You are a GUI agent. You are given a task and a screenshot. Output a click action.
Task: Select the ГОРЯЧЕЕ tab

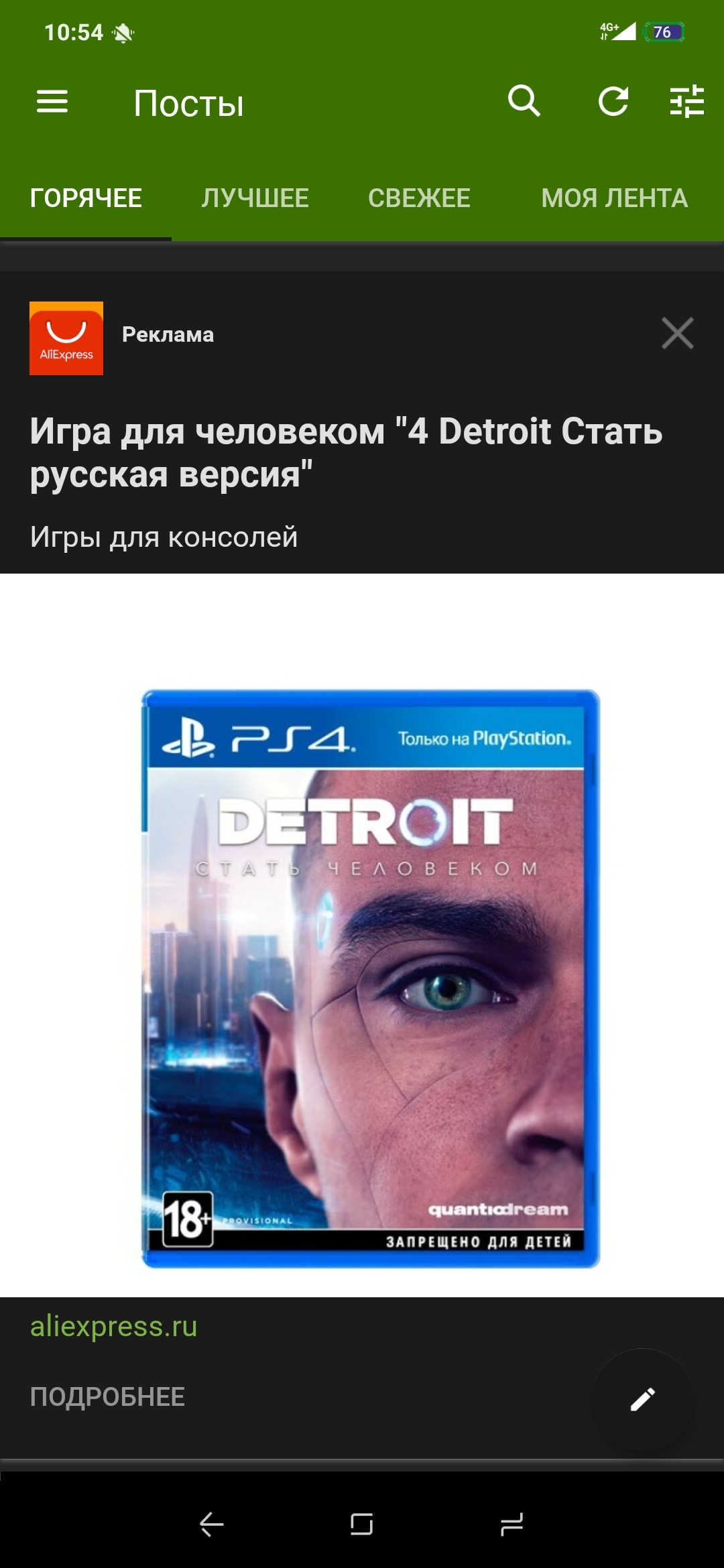point(86,198)
